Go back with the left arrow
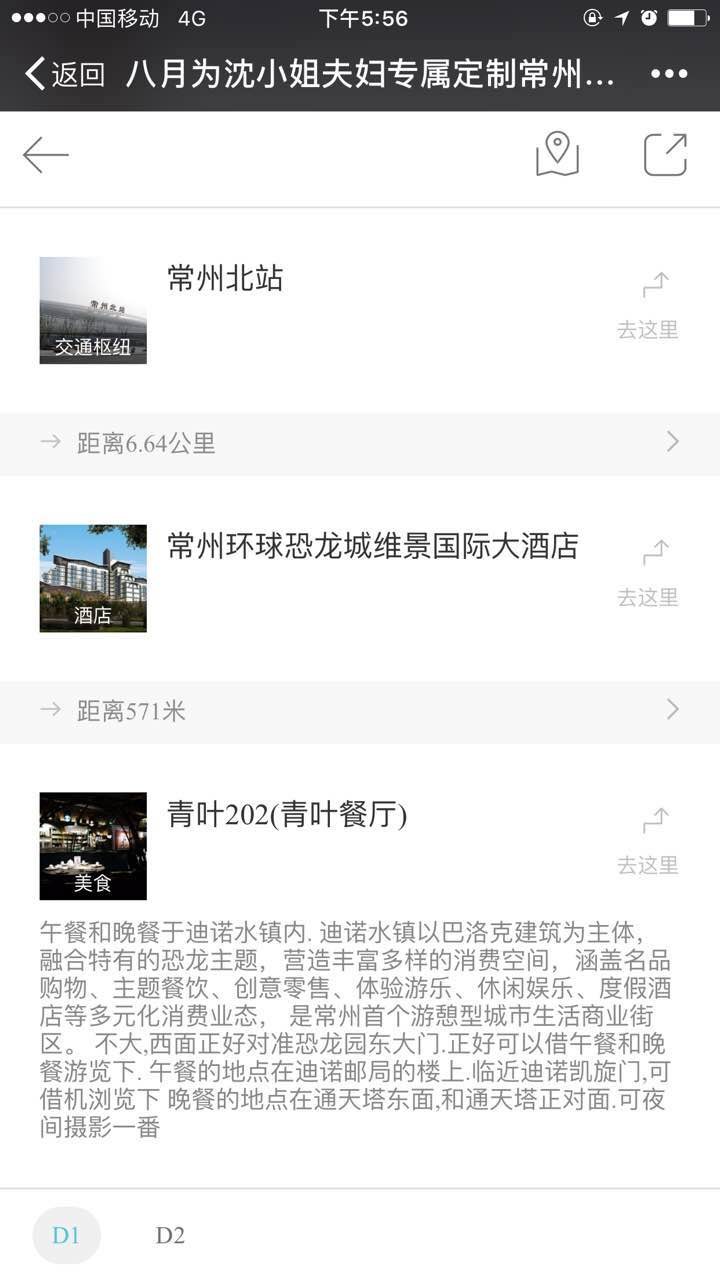Image resolution: width=720 pixels, height=1280 pixels. pyautogui.click(x=46, y=155)
